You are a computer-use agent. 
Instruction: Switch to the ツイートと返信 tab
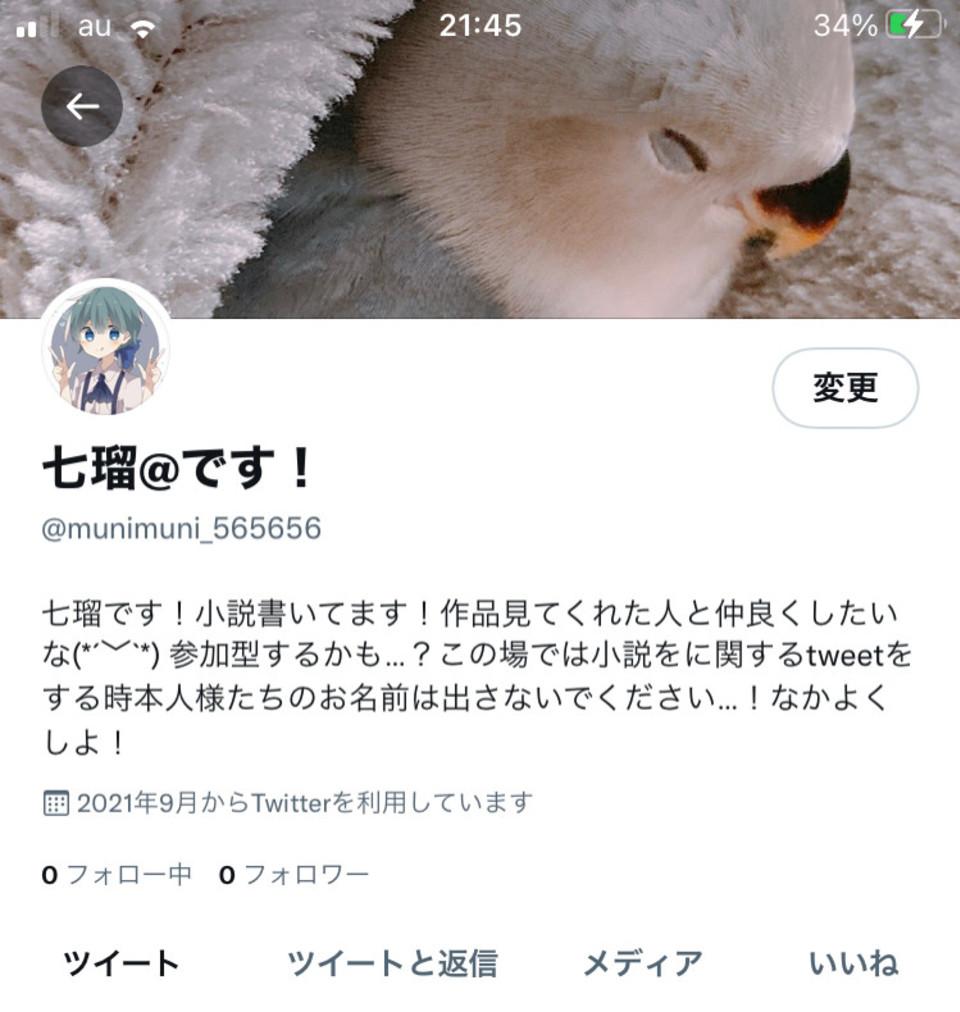click(392, 964)
